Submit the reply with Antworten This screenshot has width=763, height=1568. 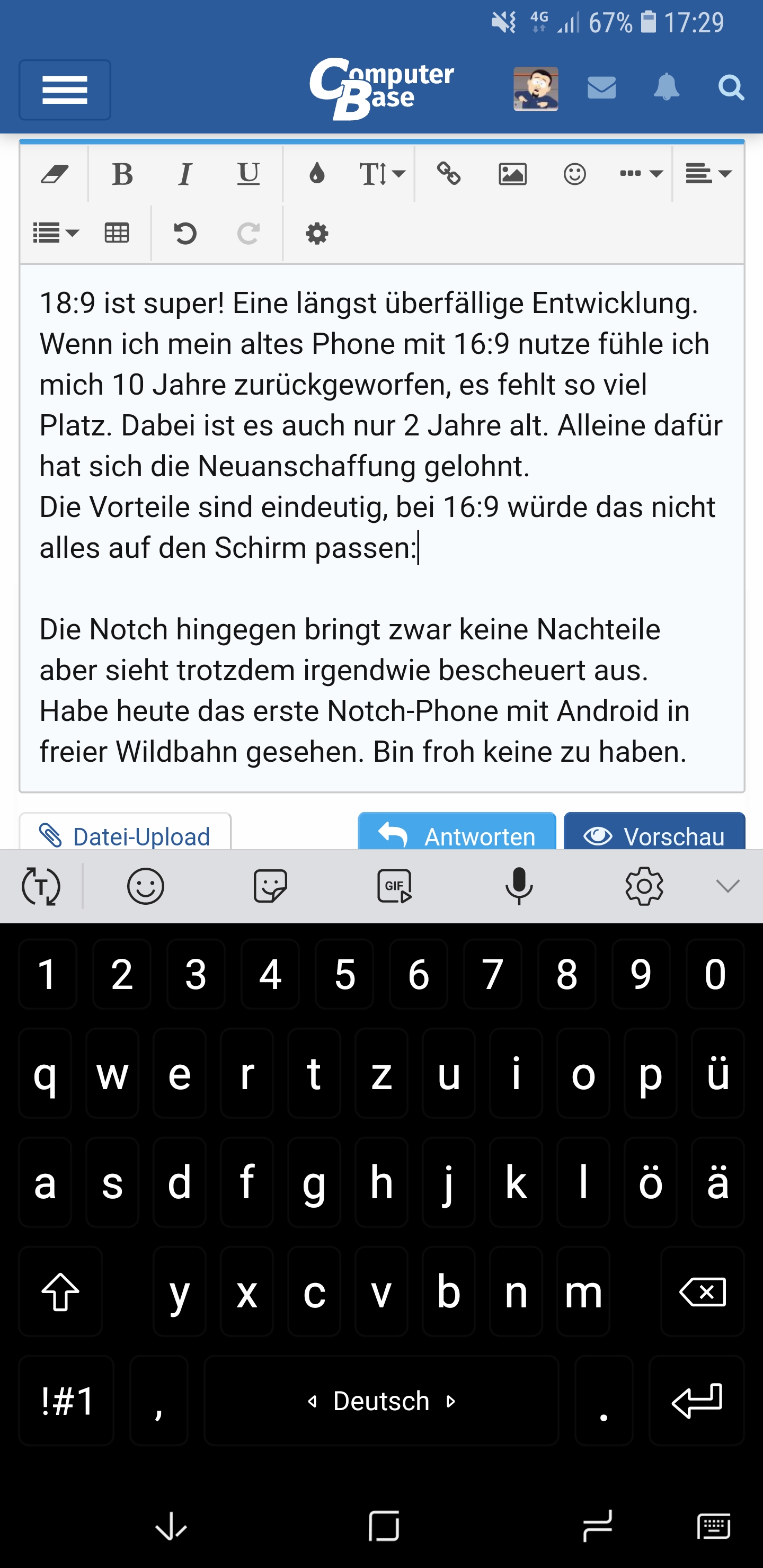click(457, 834)
